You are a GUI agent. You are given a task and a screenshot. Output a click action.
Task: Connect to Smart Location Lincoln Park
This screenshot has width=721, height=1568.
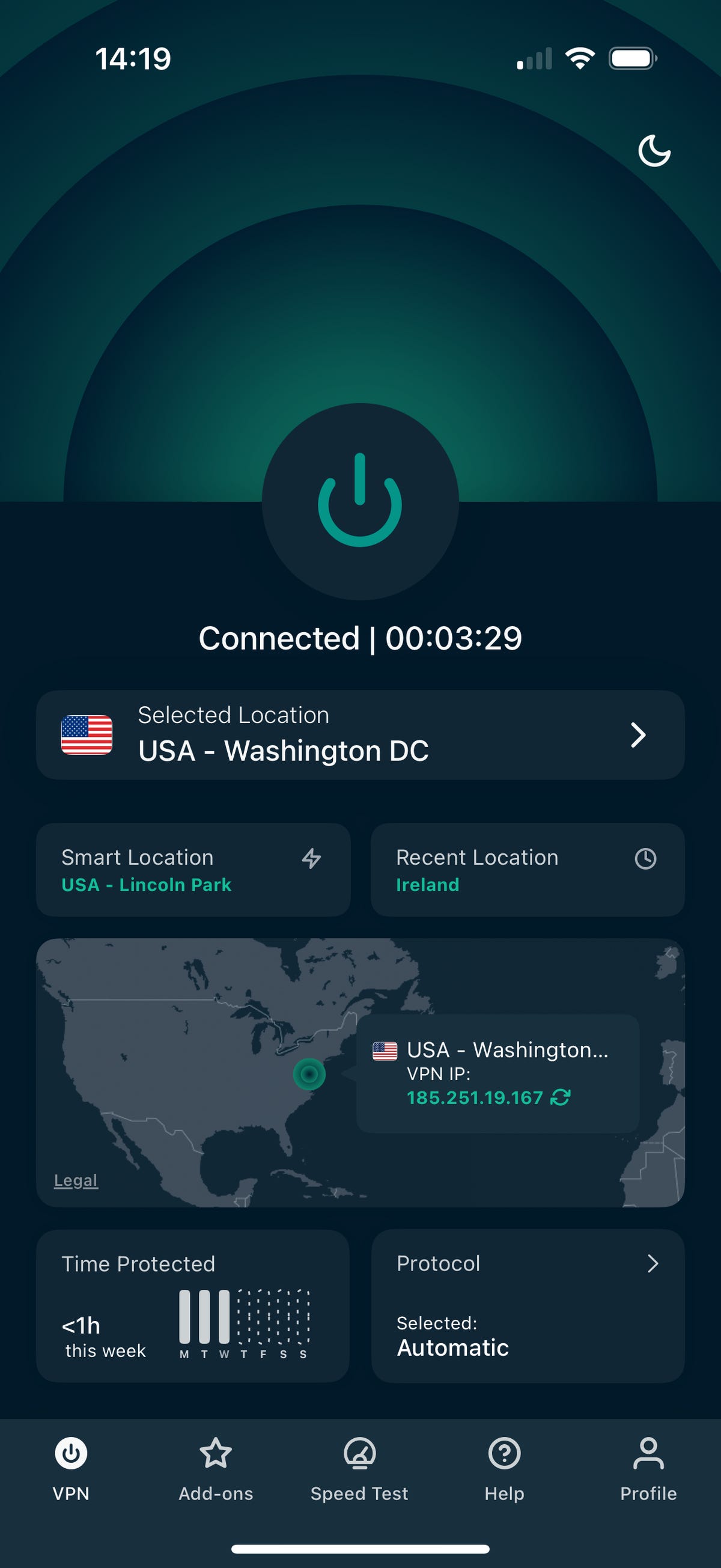tap(193, 870)
